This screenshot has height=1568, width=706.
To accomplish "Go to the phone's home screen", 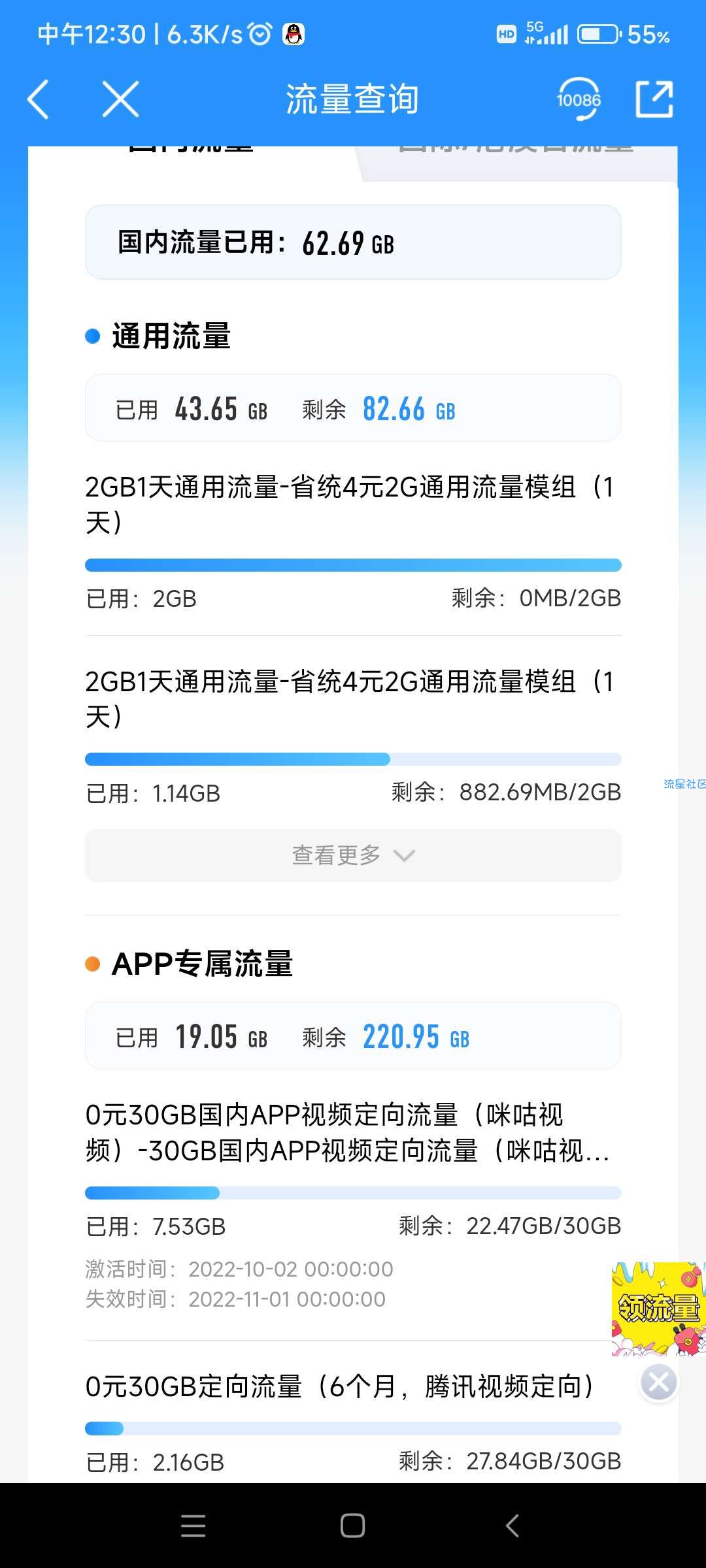I will click(x=352, y=1526).
